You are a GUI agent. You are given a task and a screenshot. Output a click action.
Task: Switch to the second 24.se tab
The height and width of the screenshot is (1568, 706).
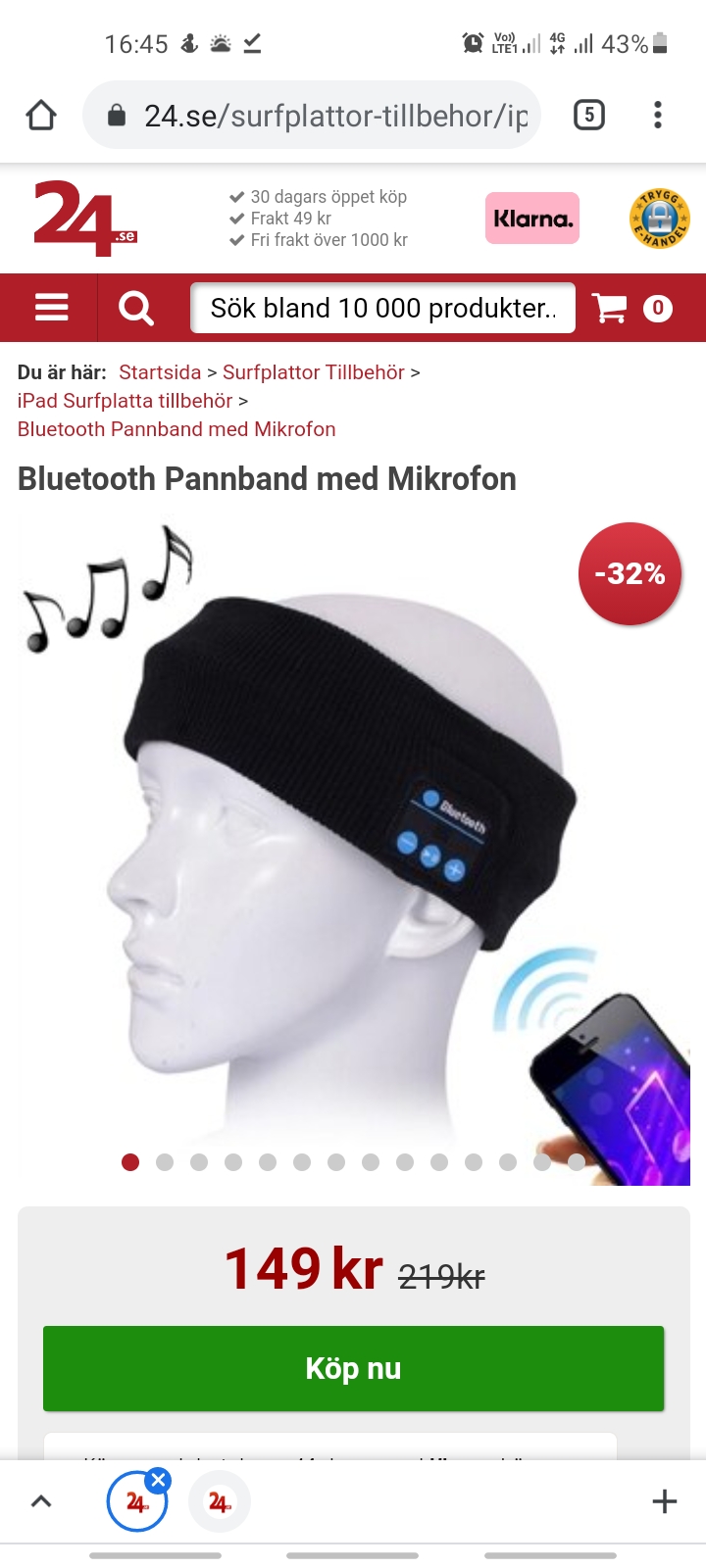[219, 1501]
